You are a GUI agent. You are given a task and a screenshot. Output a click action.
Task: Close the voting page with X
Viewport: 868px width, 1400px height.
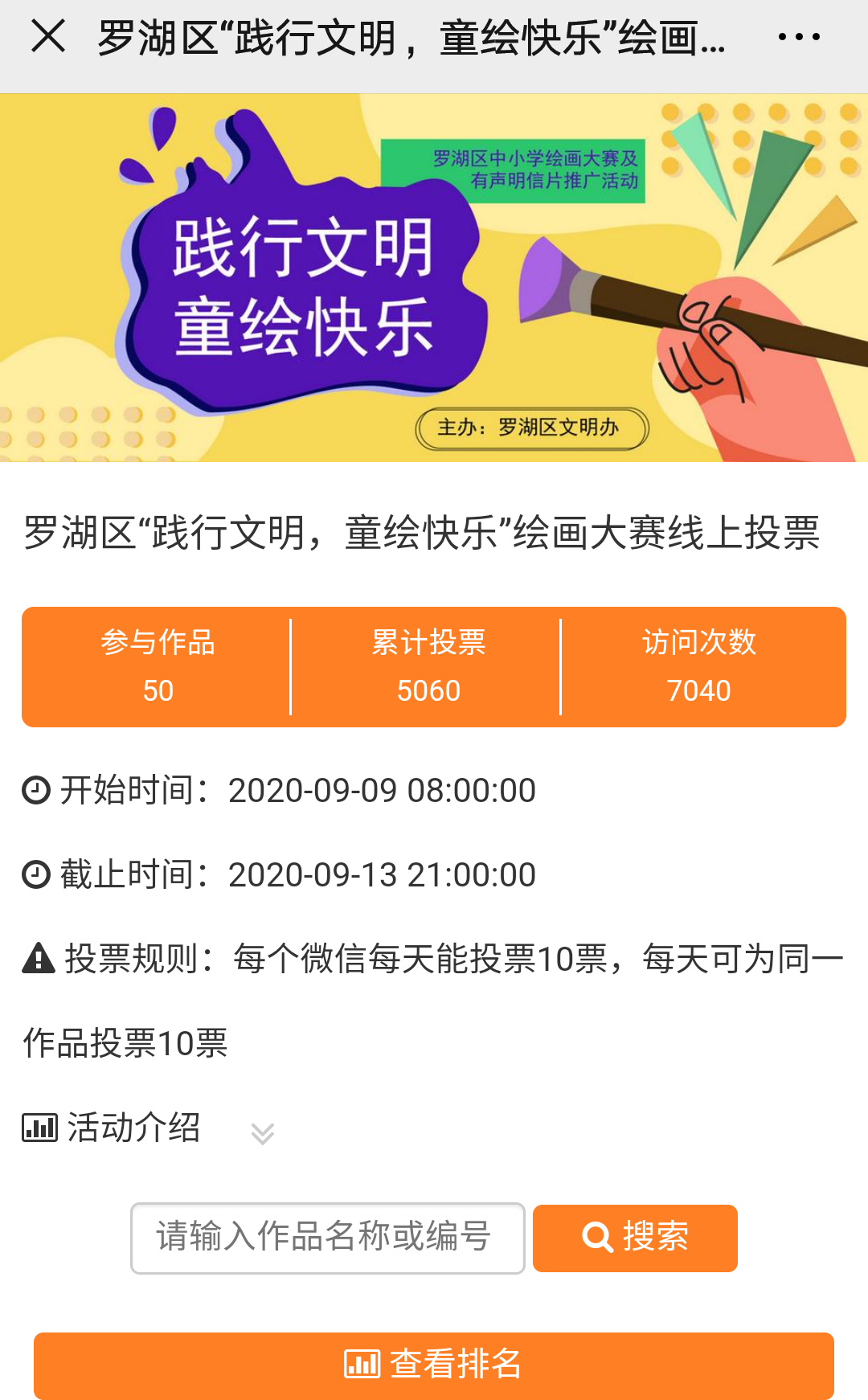(x=48, y=37)
